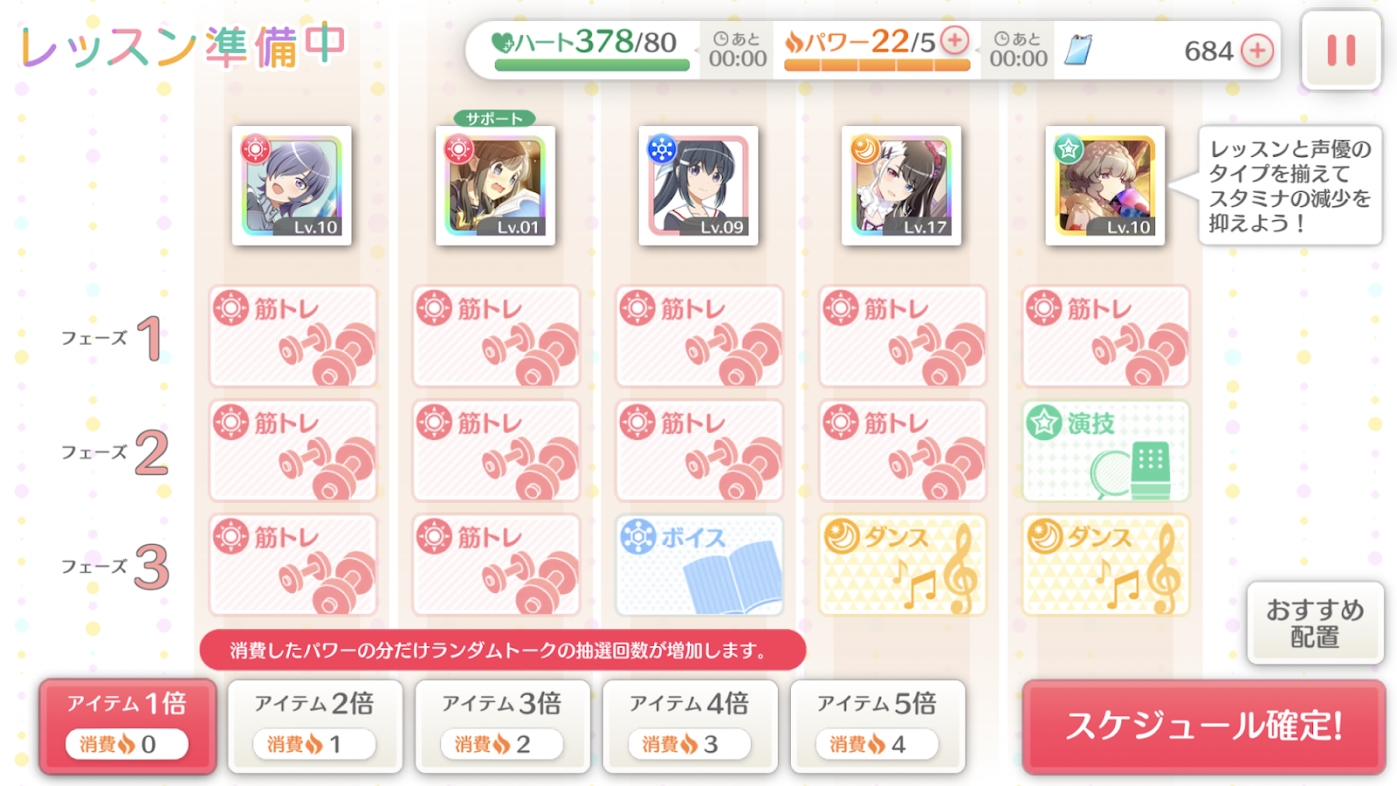Tap the plus next to 684 tickets
This screenshot has width=1397, height=786.
tap(1257, 50)
